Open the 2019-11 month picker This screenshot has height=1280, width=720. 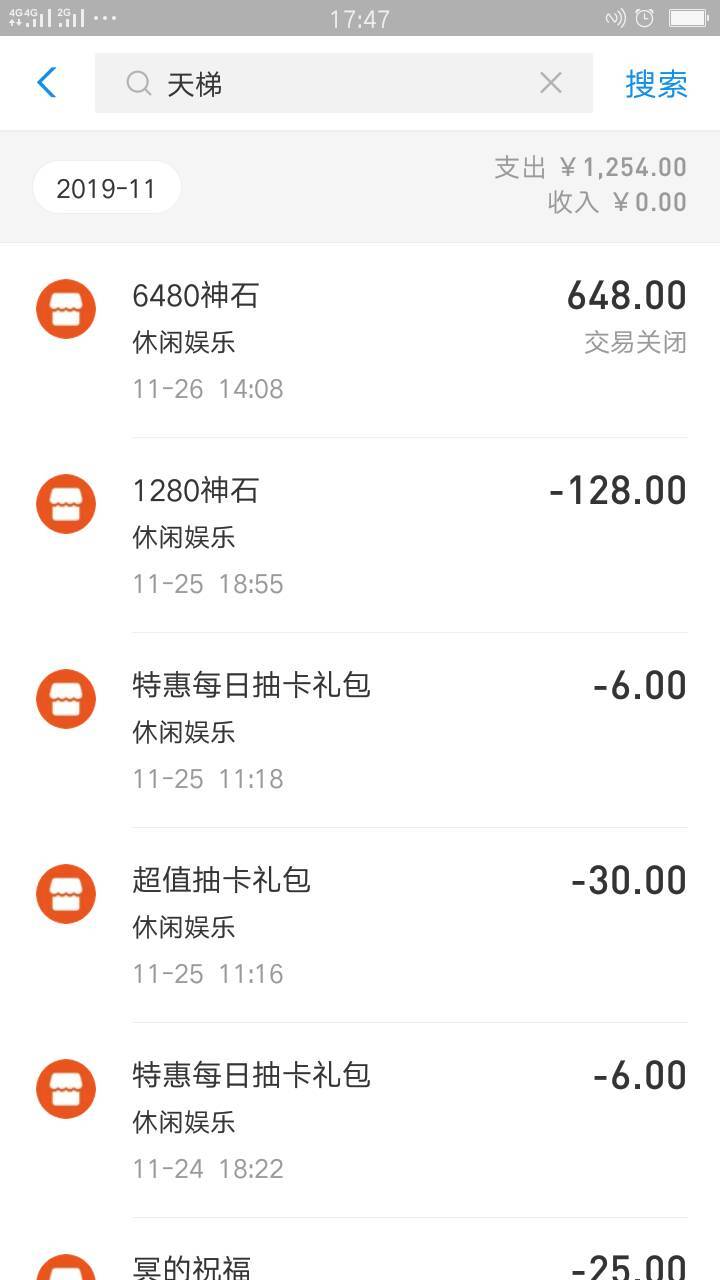click(x=106, y=188)
